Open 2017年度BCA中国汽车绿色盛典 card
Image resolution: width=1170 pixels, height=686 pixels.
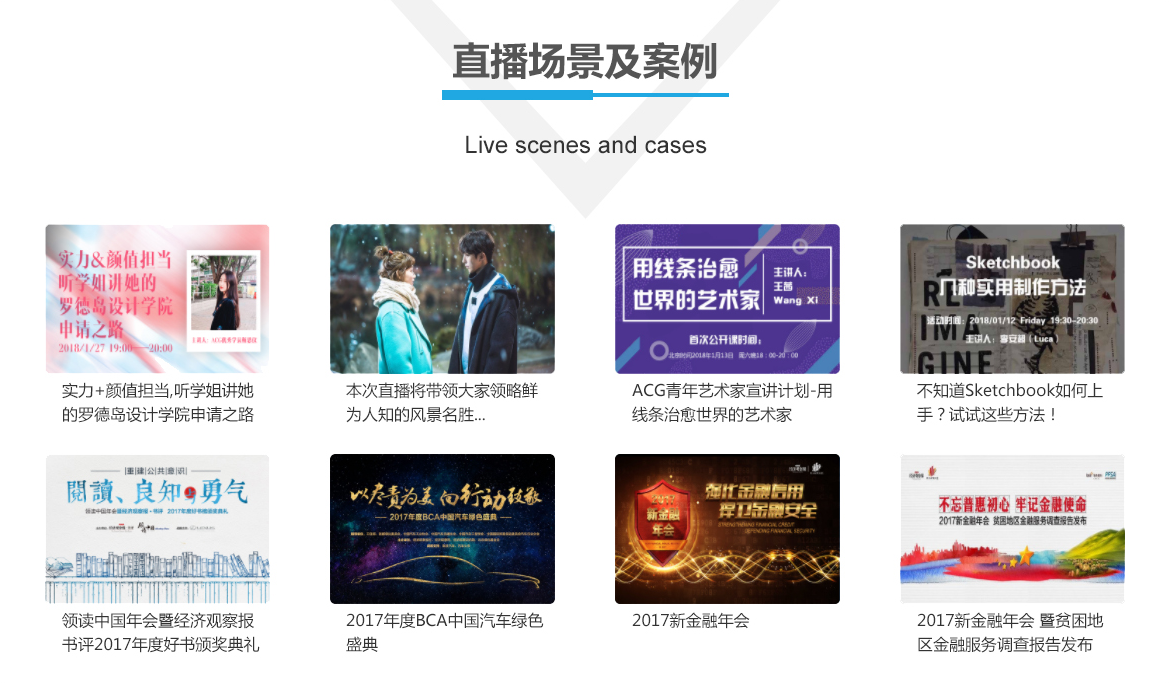click(442, 529)
